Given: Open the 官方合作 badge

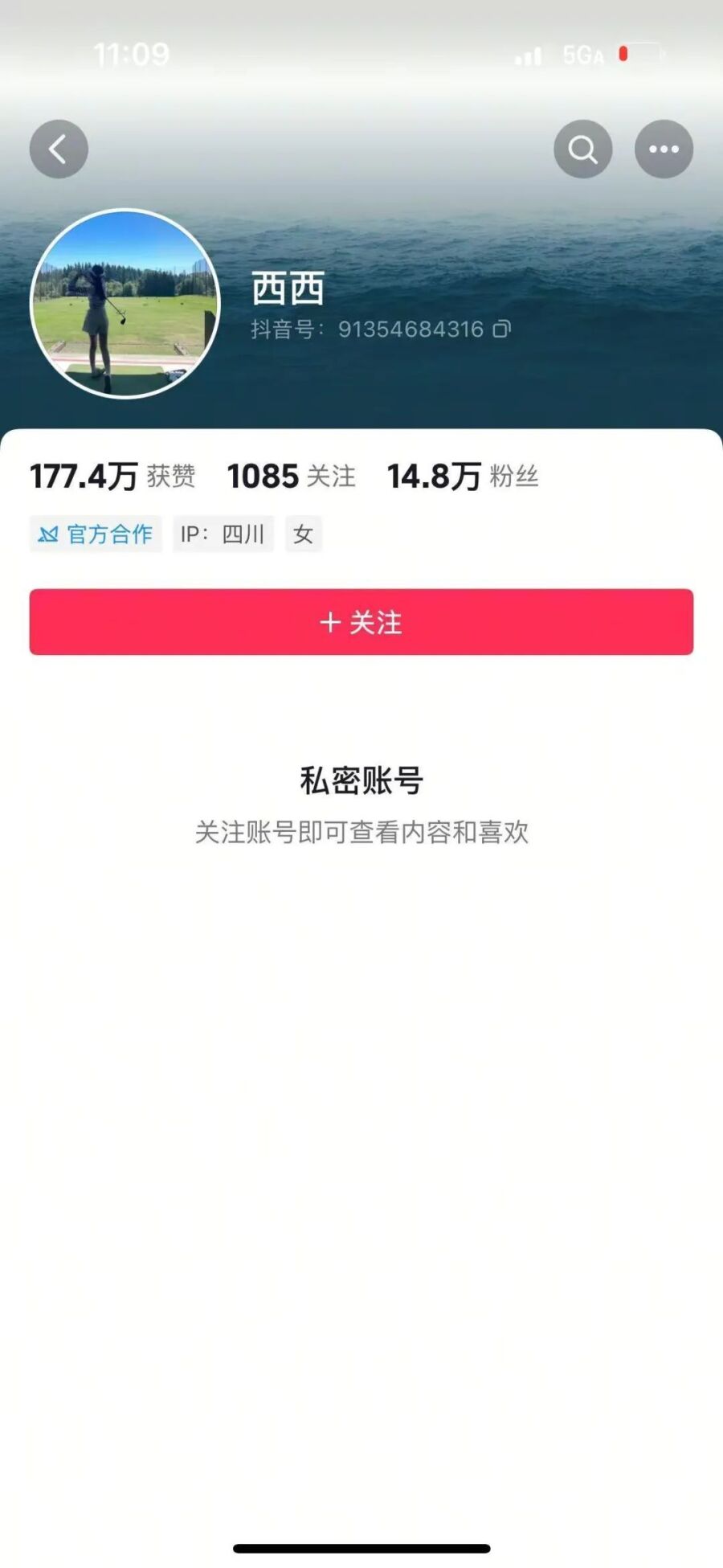Looking at the screenshot, I should coord(96,534).
